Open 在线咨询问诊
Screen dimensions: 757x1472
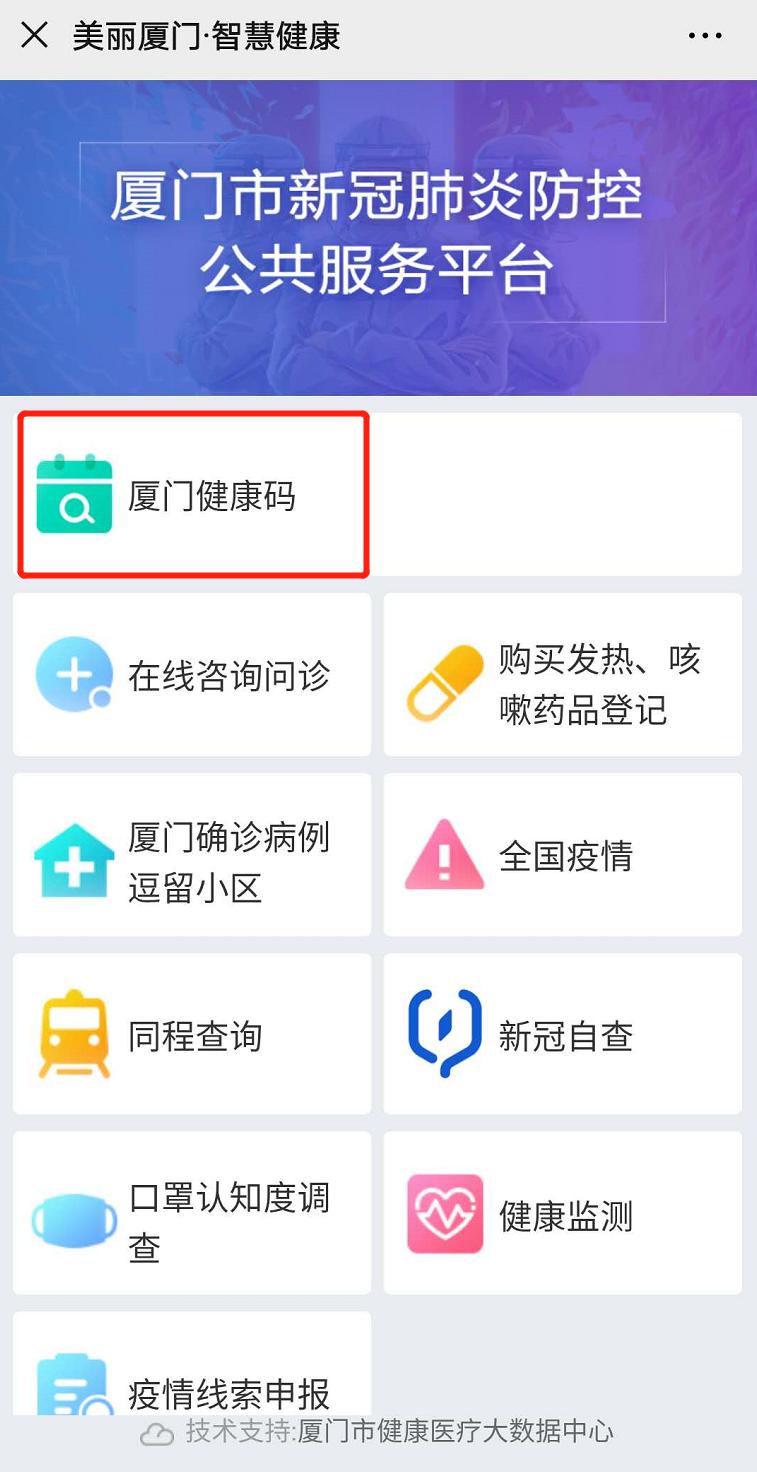(192, 675)
